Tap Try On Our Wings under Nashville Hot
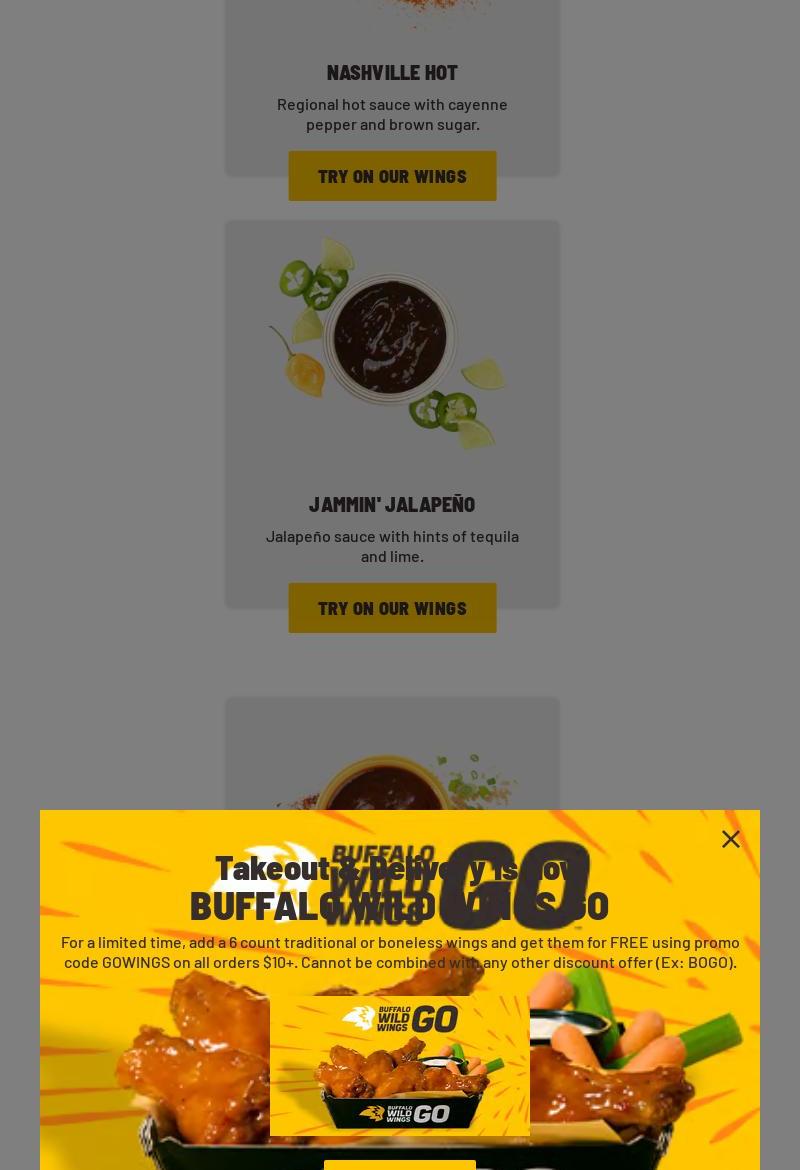 coord(392,176)
